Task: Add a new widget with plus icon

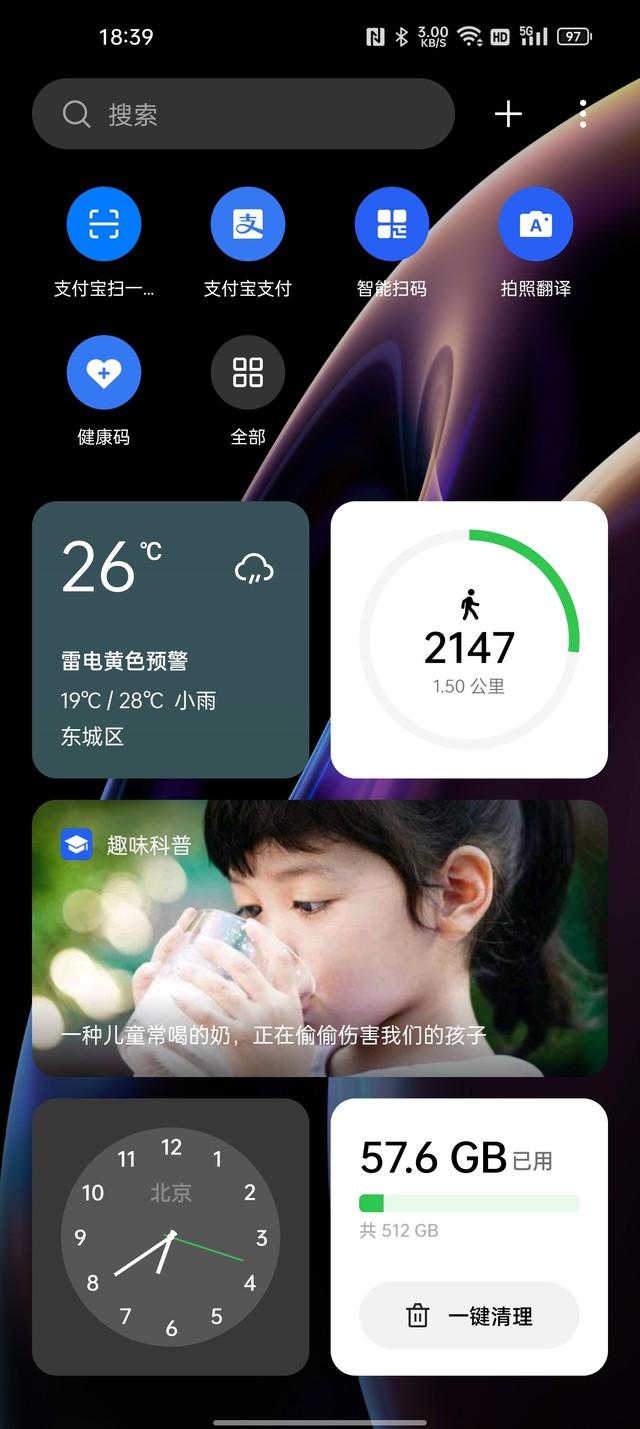Action: [508, 114]
